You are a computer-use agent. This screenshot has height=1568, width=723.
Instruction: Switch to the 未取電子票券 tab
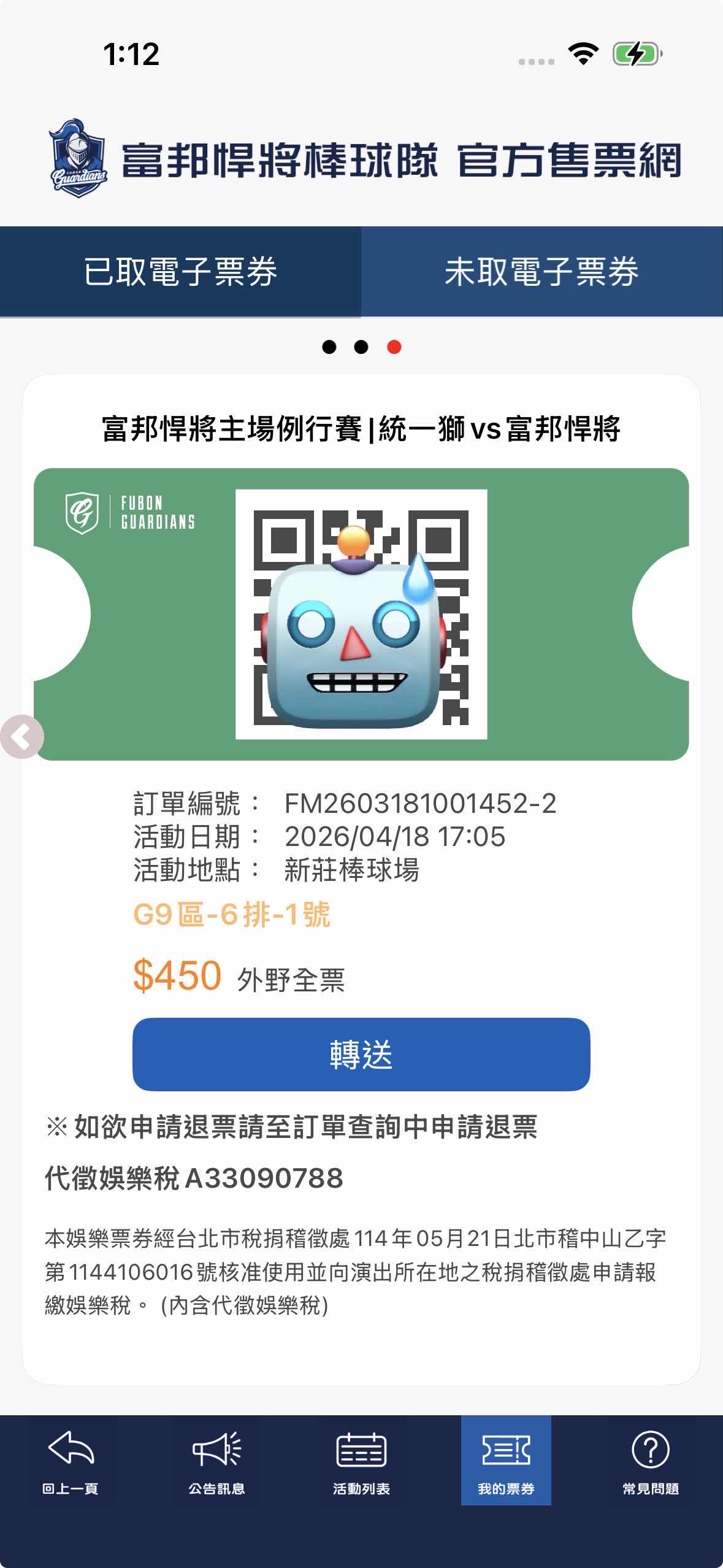point(541,272)
